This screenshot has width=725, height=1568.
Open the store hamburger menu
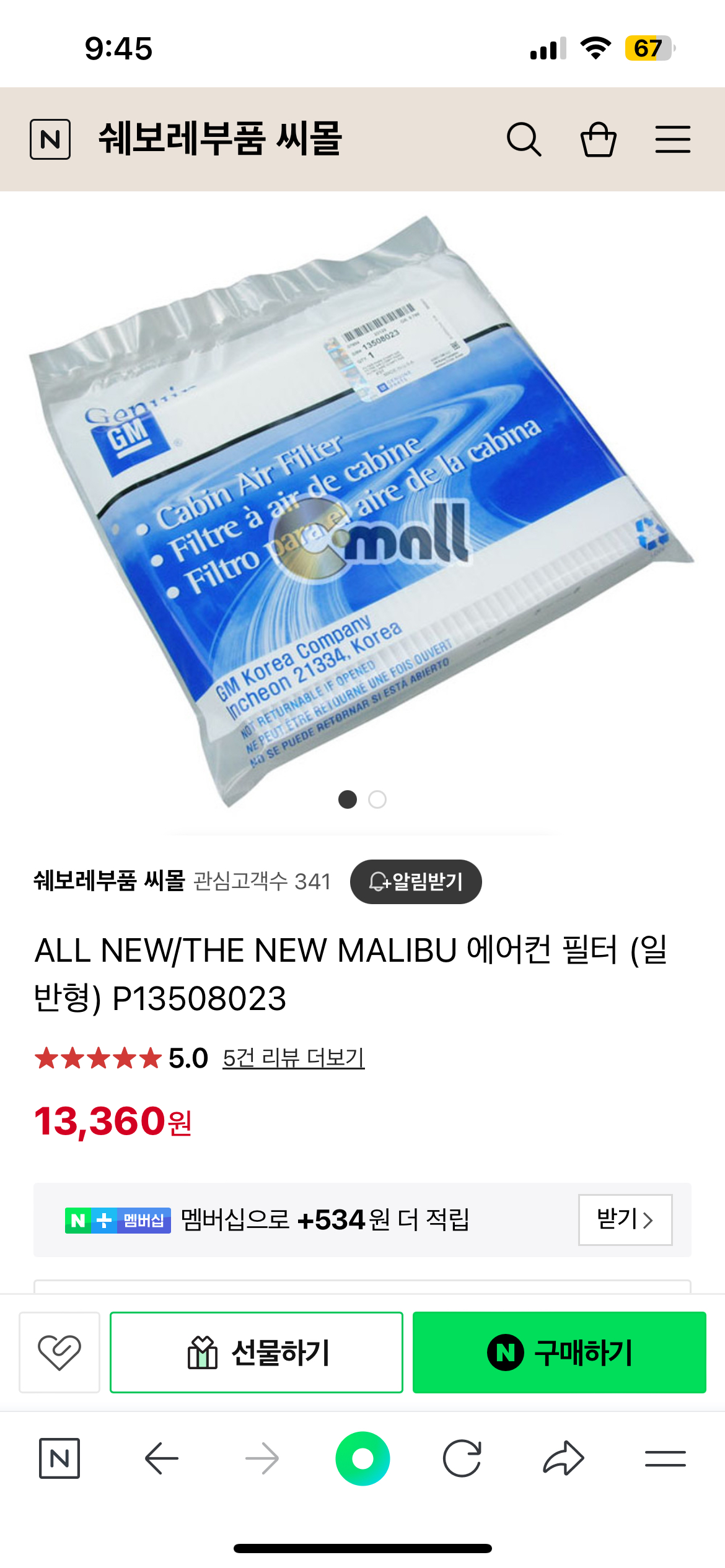(x=672, y=139)
